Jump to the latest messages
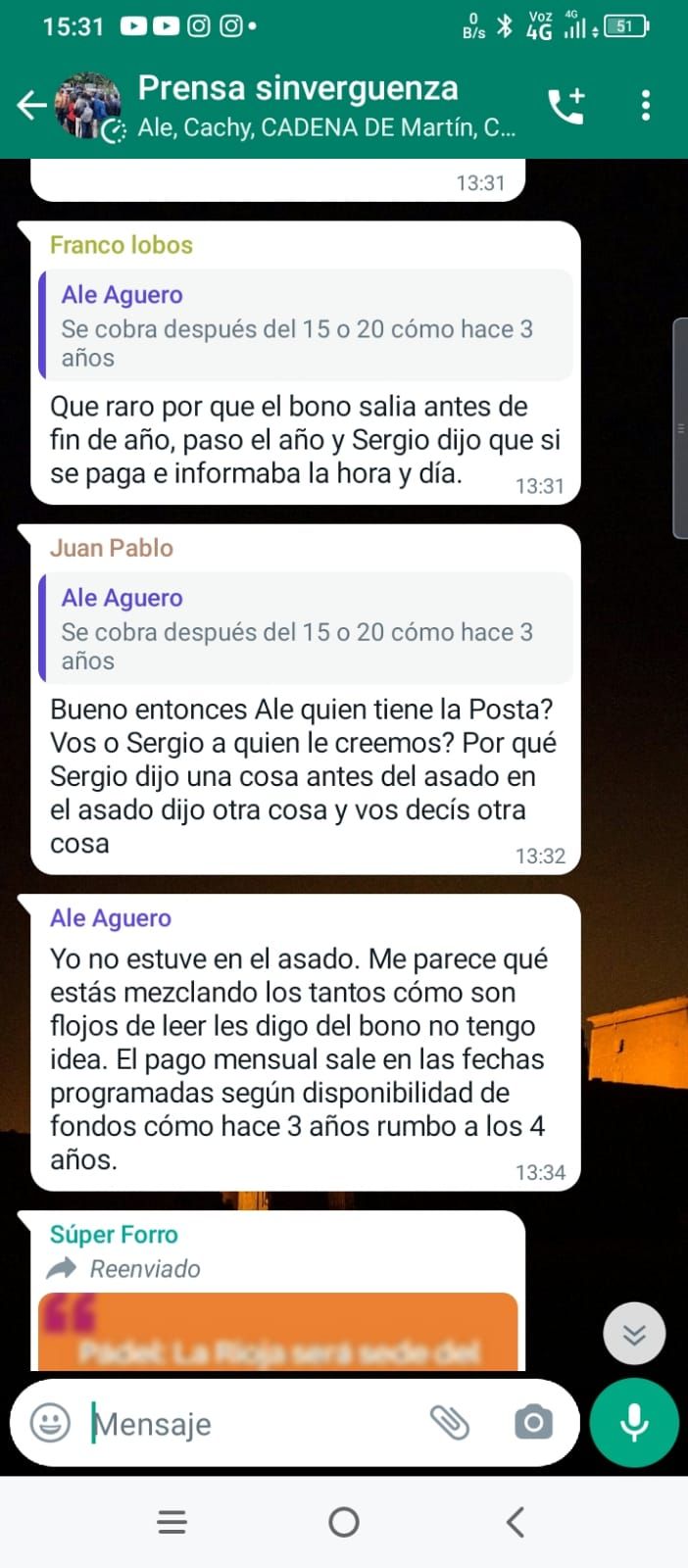Viewport: 688px width, 1568px height. pos(634,1334)
